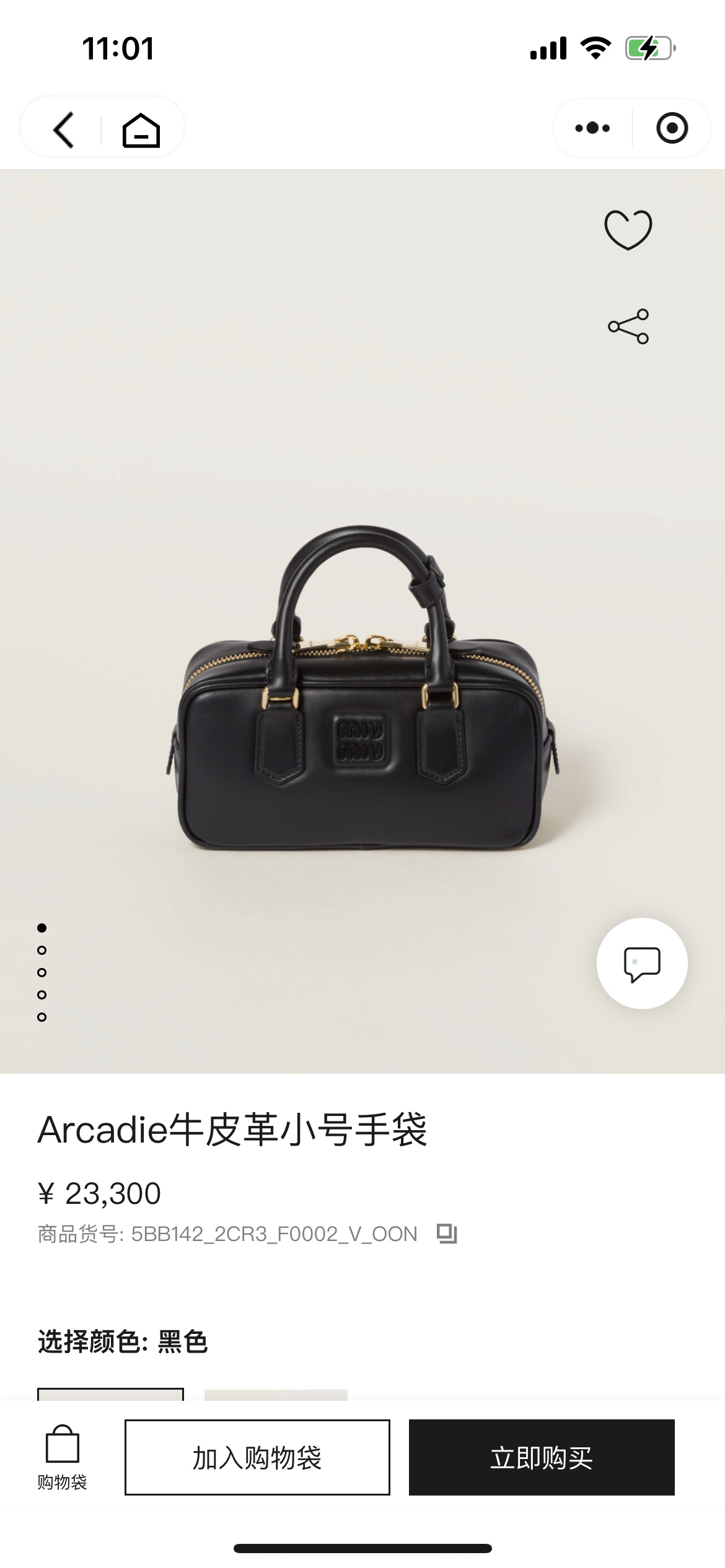
Task: Jump to the second product image dot
Action: pyautogui.click(x=42, y=950)
